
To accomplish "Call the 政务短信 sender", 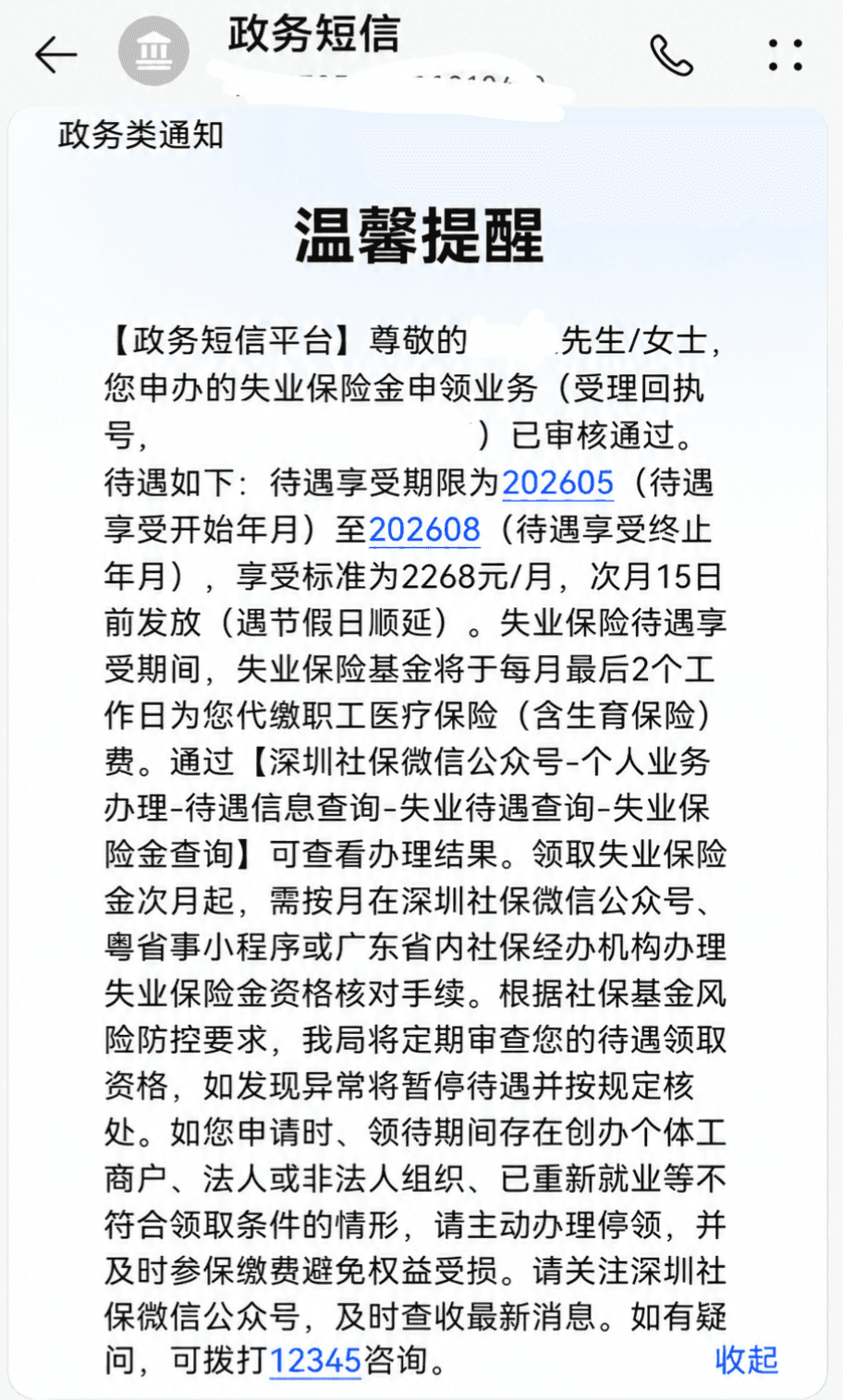I will [671, 55].
